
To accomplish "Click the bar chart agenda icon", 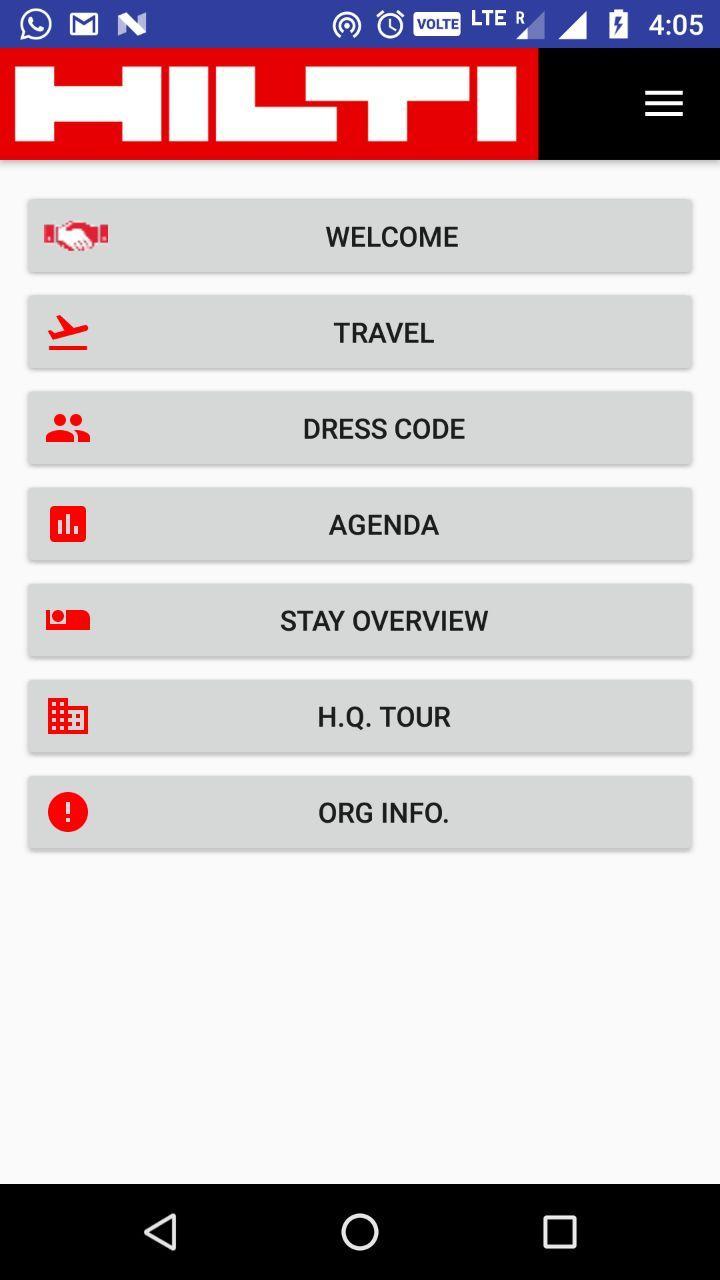I will click(67, 524).
